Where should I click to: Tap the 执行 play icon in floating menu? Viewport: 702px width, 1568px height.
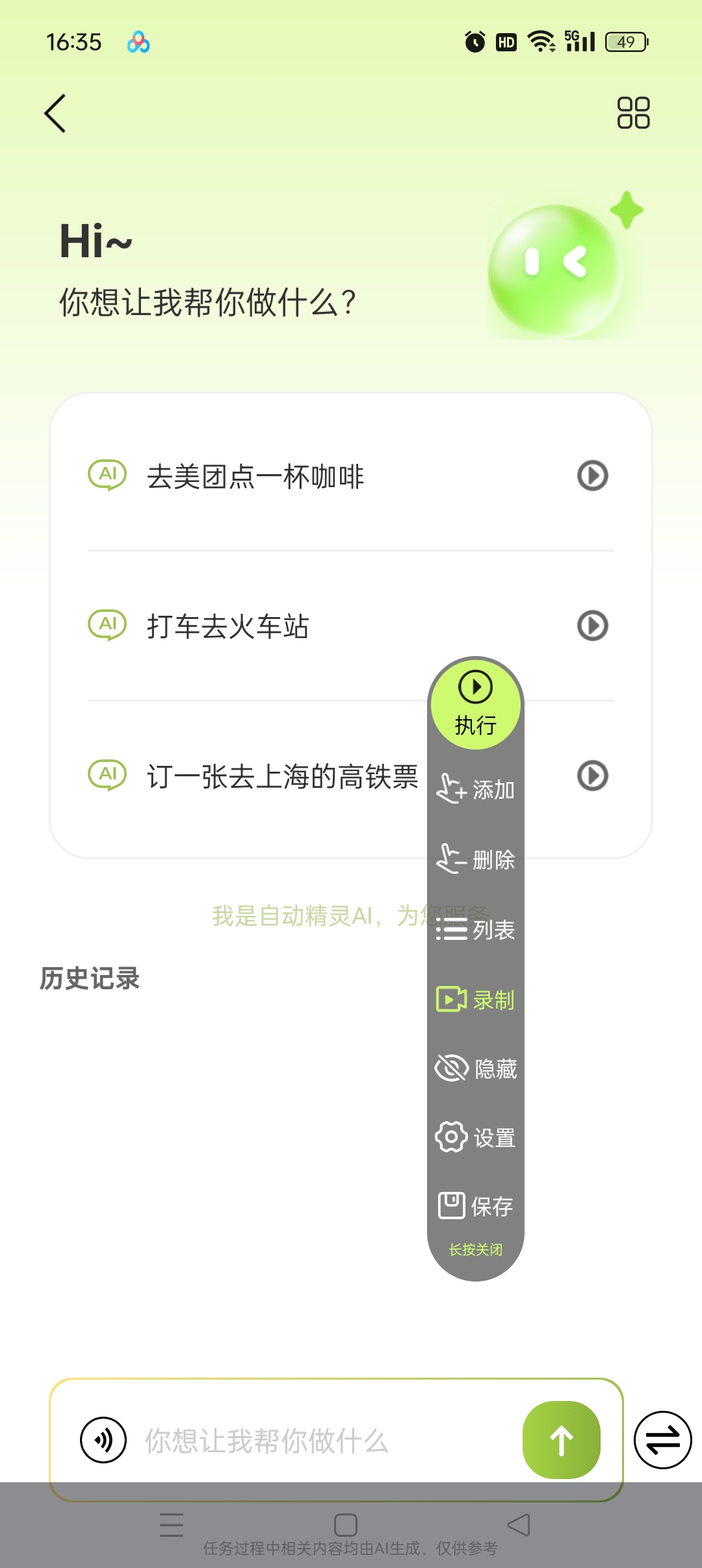476,687
